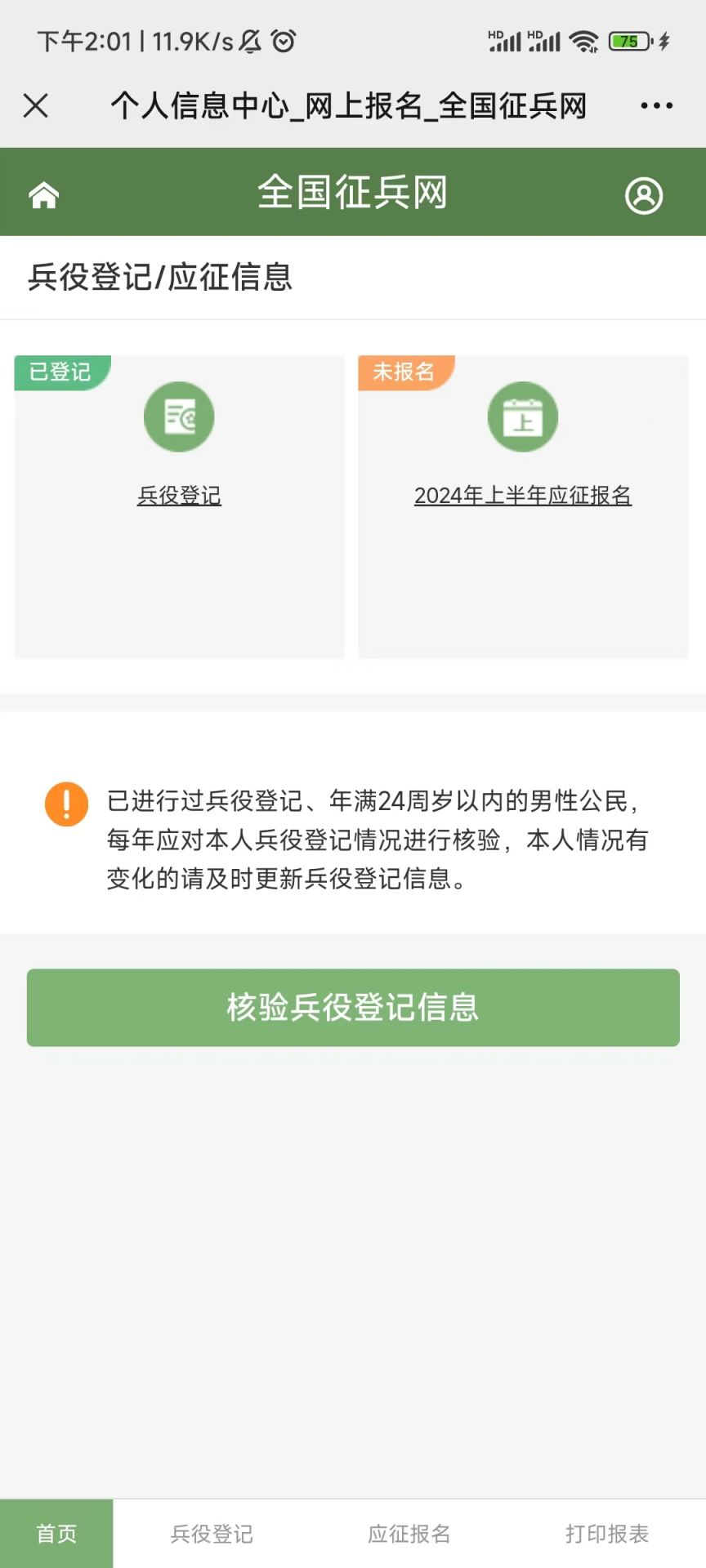
Task: Open the user profile icon
Action: (x=644, y=196)
